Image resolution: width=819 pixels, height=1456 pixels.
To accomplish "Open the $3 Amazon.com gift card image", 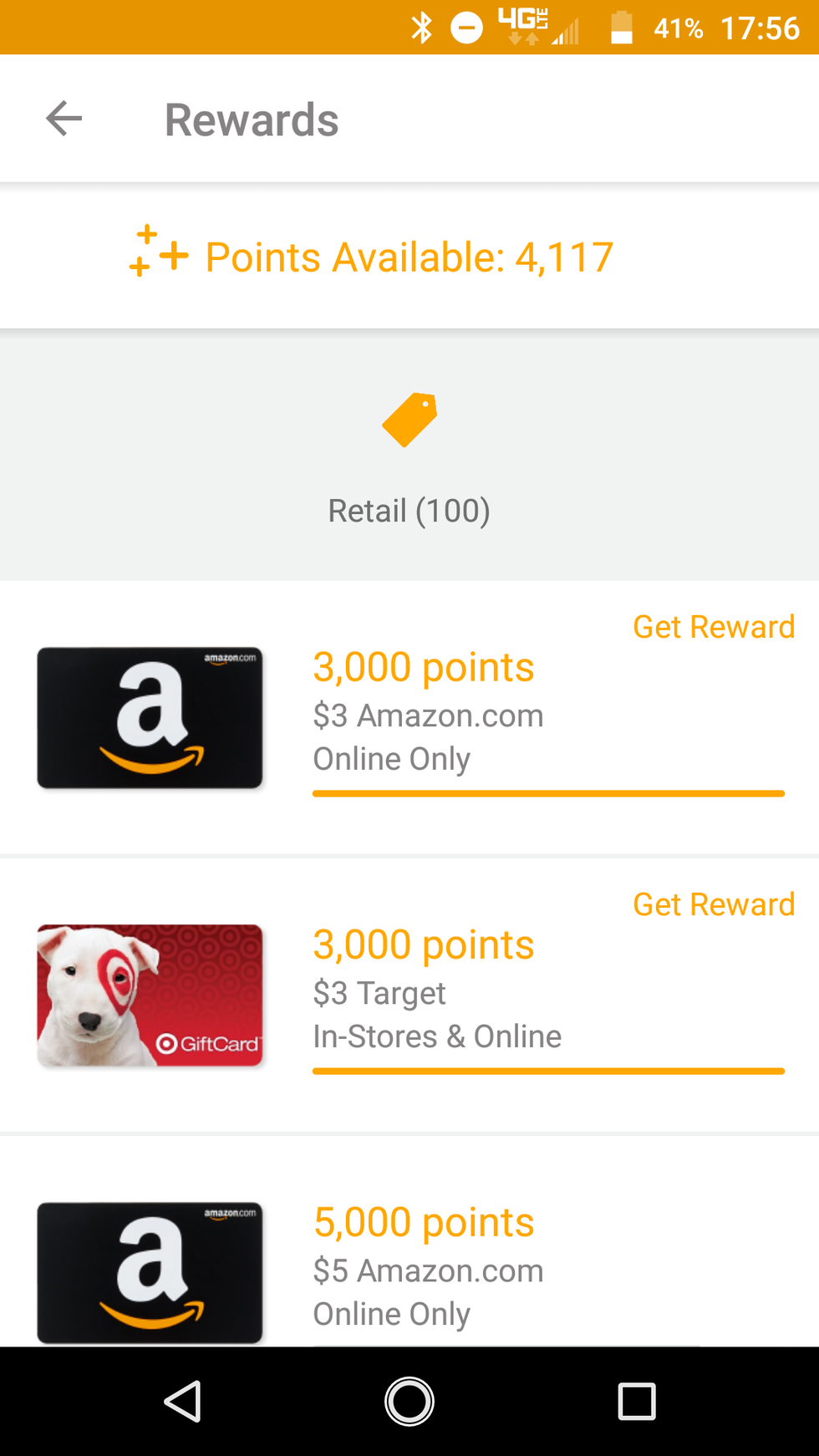I will click(x=150, y=718).
